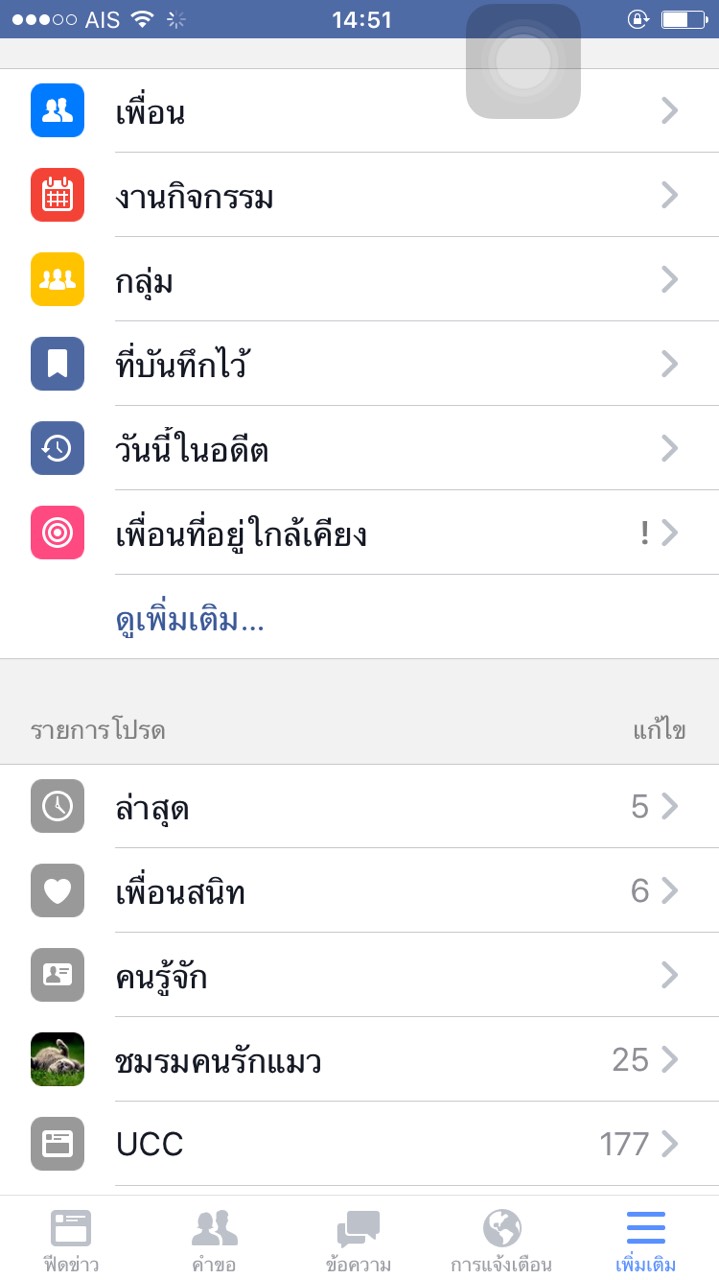Open เพื่อนที่อยู่ใกล้เคียง (Nearby Friends)
This screenshot has width=719, height=1280.
tap(360, 533)
